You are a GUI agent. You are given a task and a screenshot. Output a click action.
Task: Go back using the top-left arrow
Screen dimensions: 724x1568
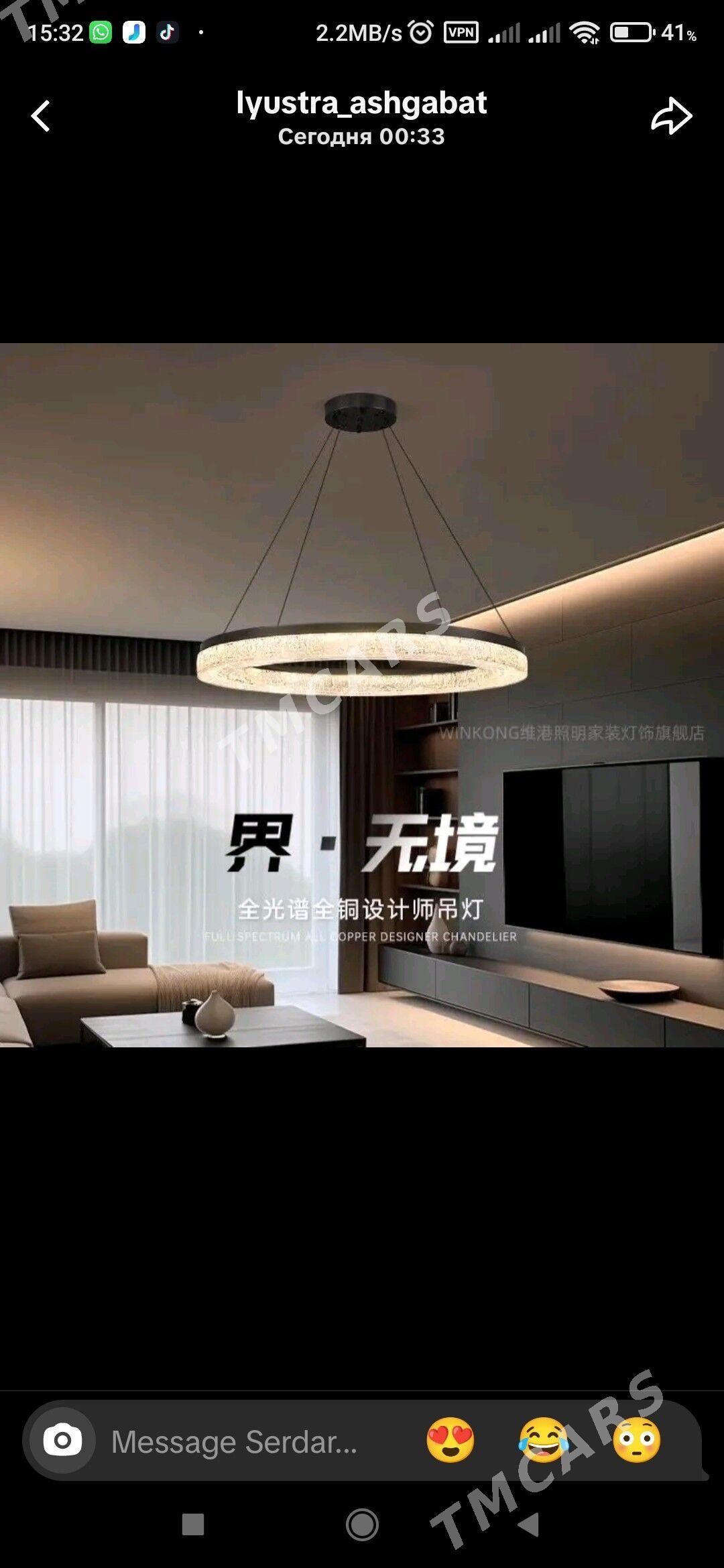point(41,116)
